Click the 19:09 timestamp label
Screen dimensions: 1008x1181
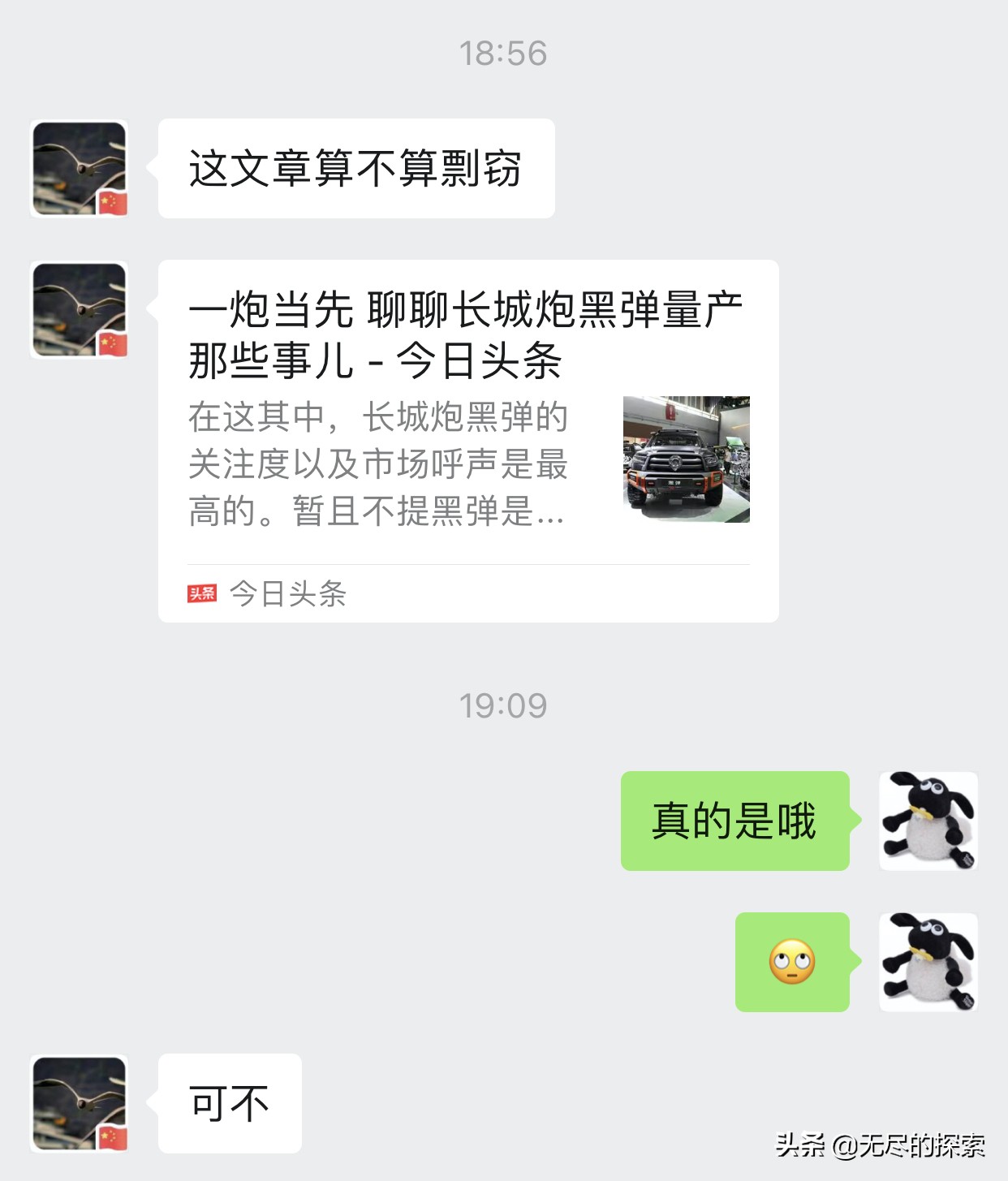tap(503, 706)
